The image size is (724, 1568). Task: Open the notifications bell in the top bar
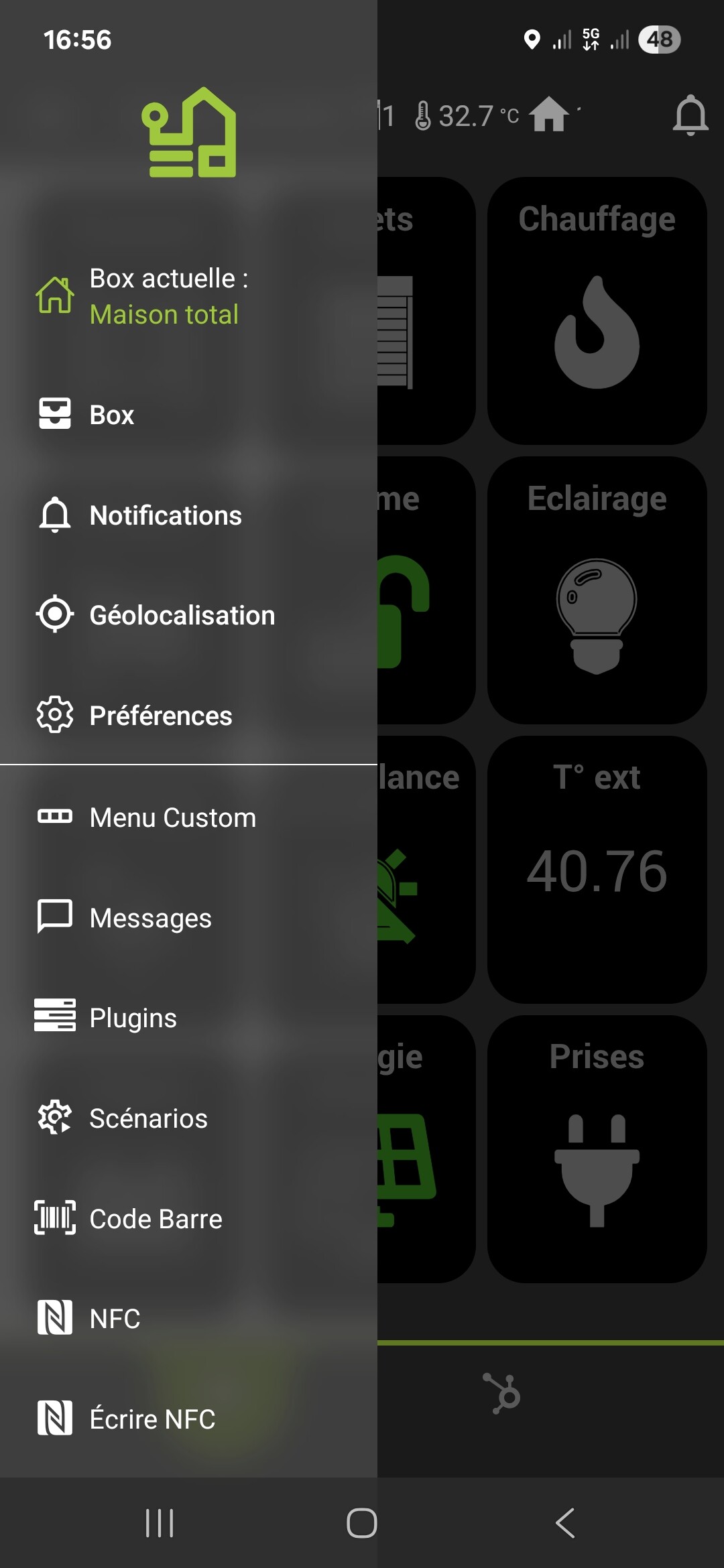click(x=690, y=115)
